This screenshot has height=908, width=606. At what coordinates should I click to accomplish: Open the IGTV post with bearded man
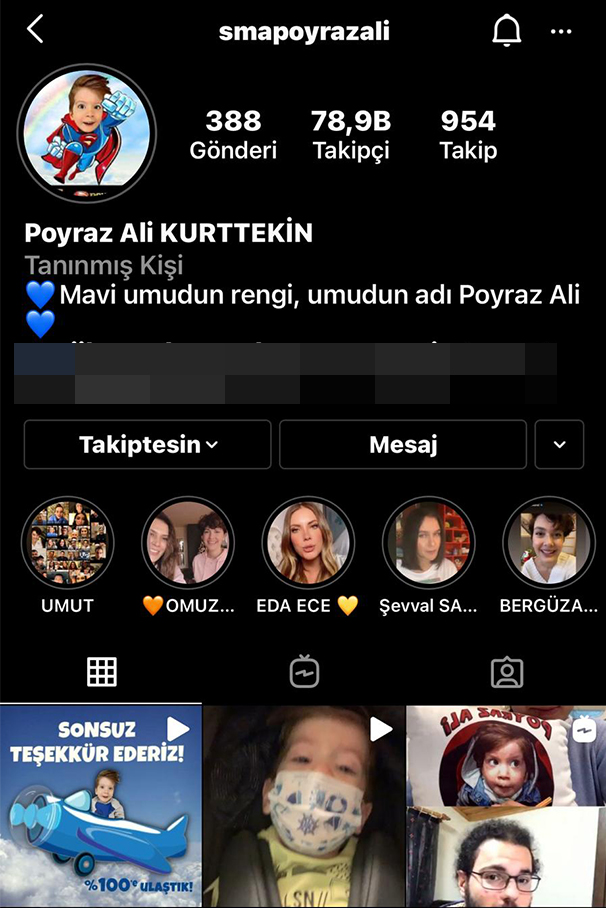coord(506,806)
